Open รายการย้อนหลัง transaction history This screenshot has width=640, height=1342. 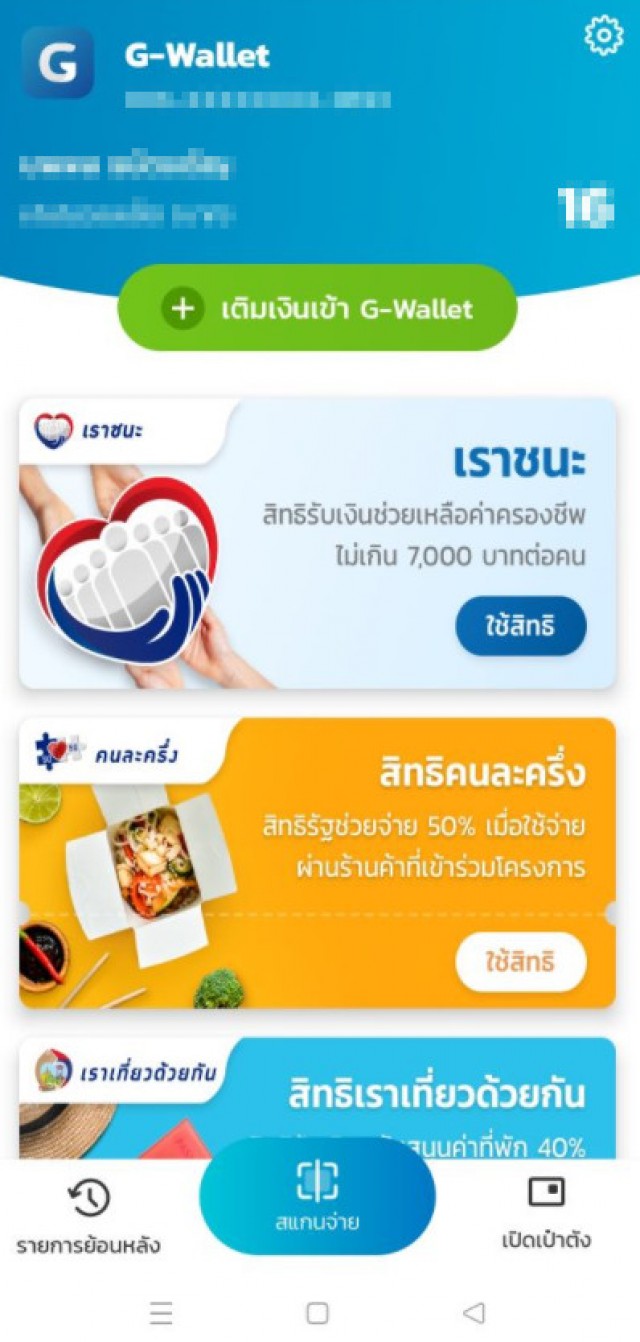click(88, 1215)
